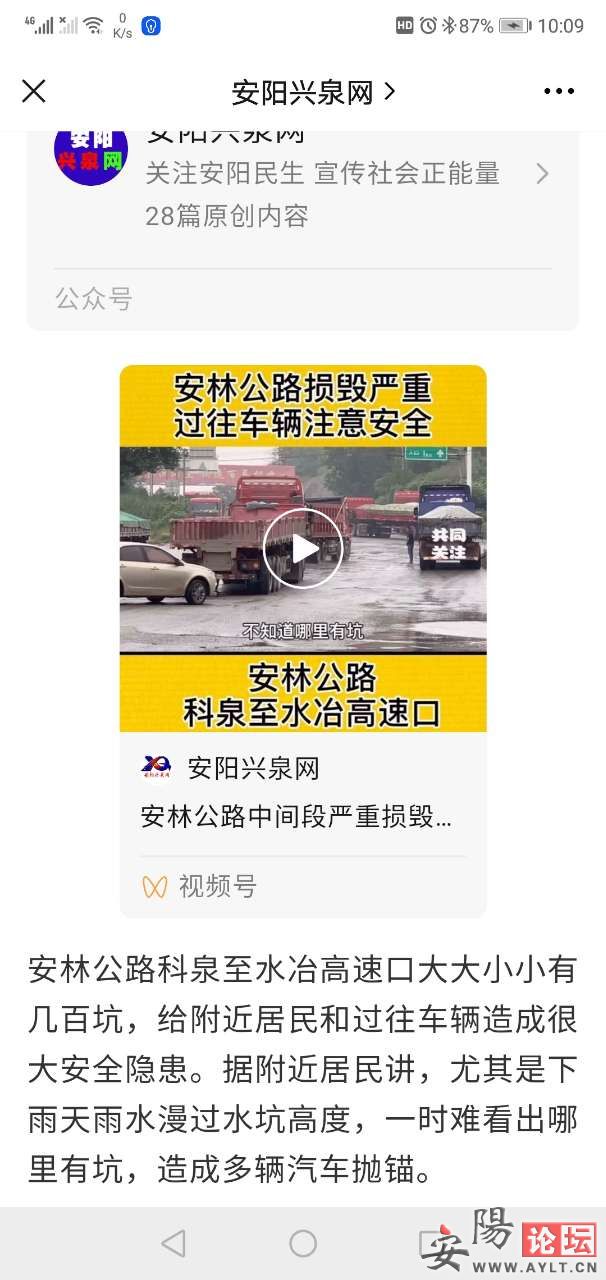Close the article page with the X

tap(34, 92)
